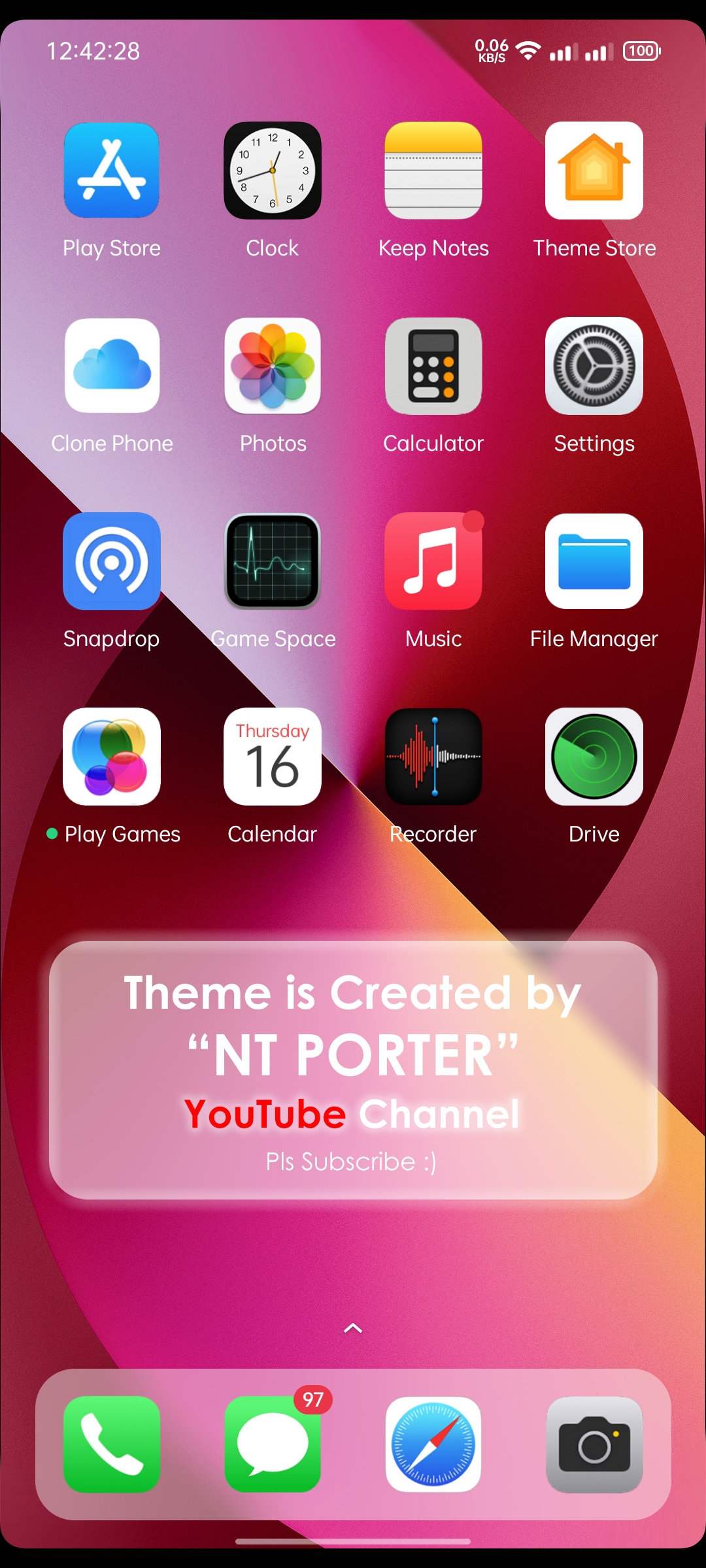Open the Phone dialer from the dock
This screenshot has width=706, height=1568.
point(112,1445)
